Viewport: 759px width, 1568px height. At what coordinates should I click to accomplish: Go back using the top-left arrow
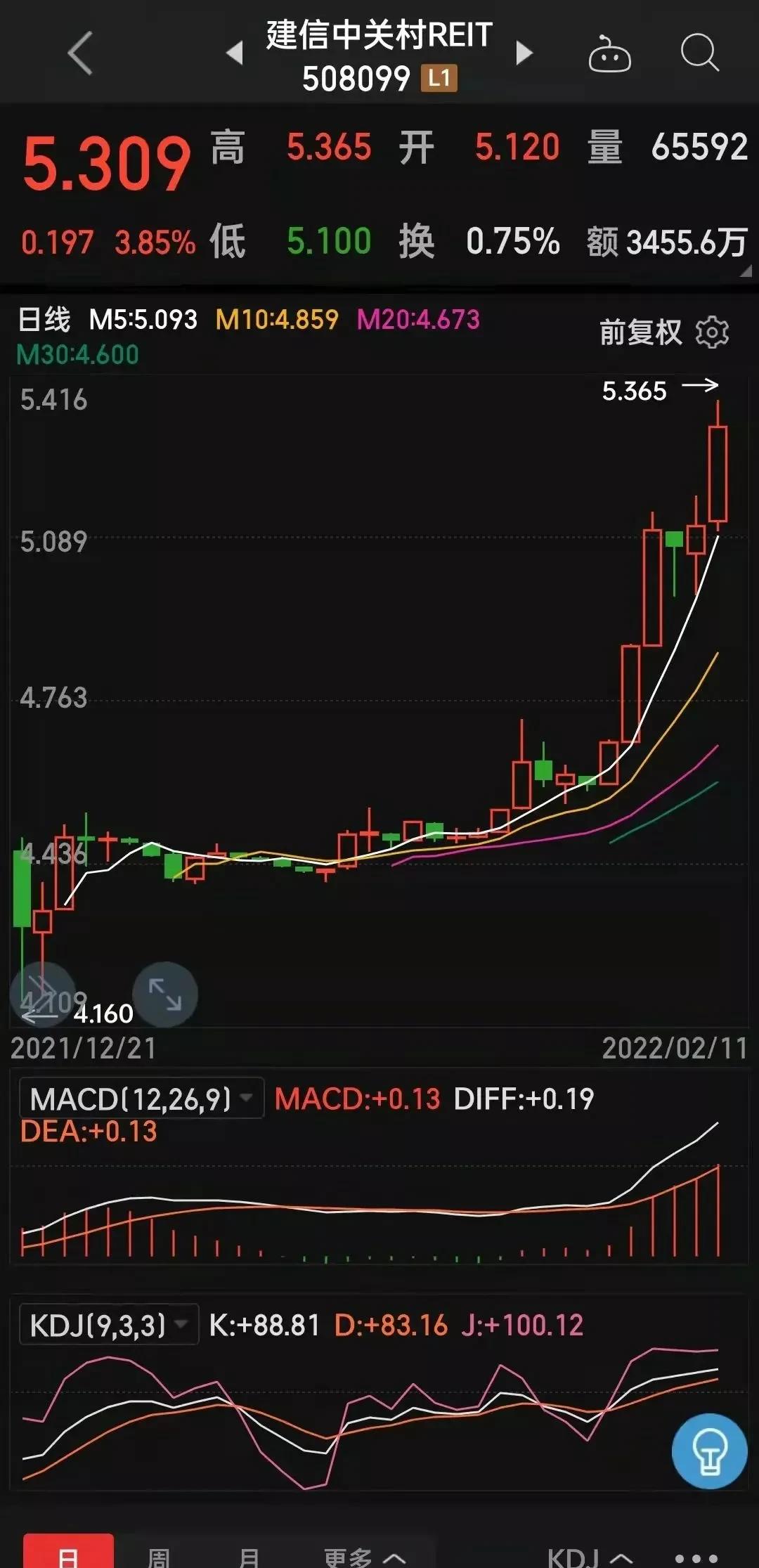click(81, 53)
